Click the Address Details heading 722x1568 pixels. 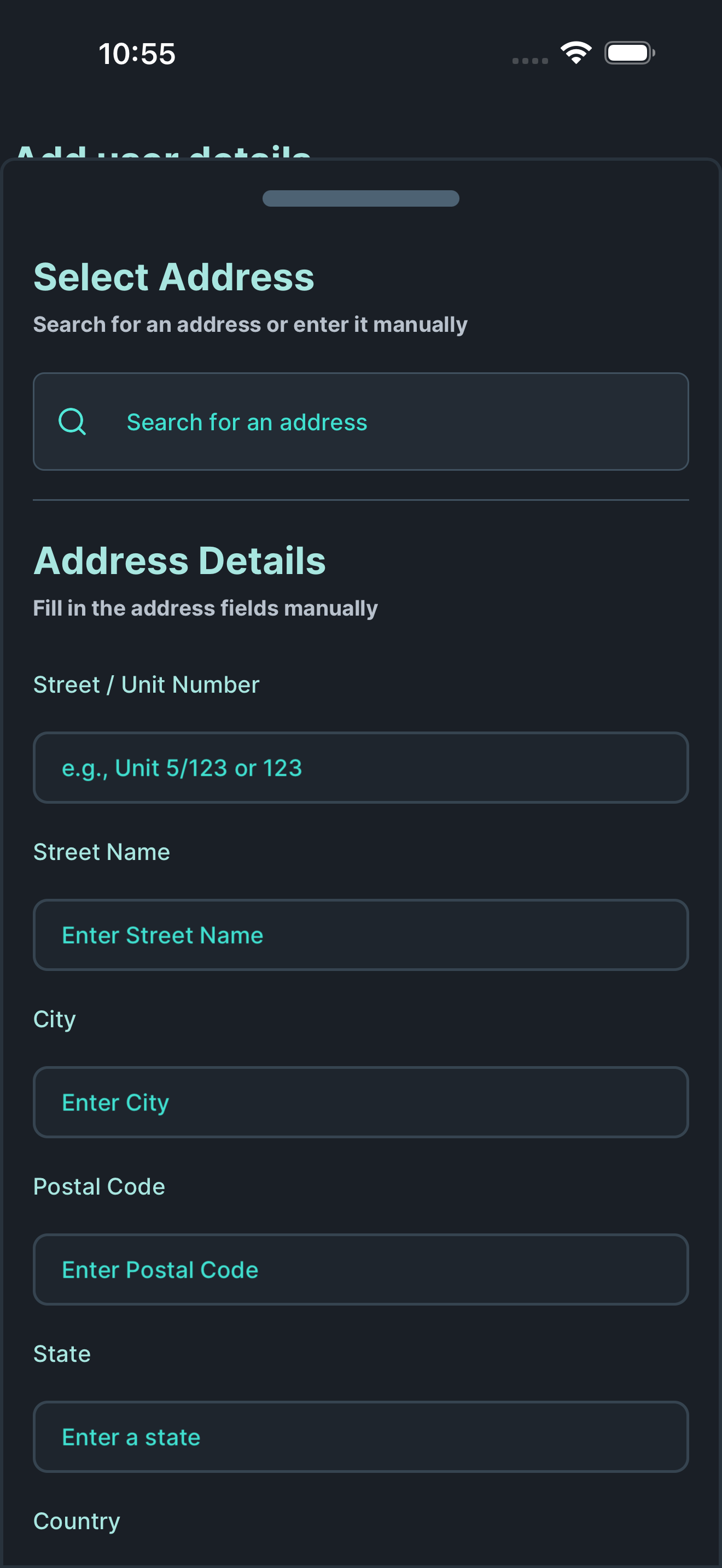point(180,560)
